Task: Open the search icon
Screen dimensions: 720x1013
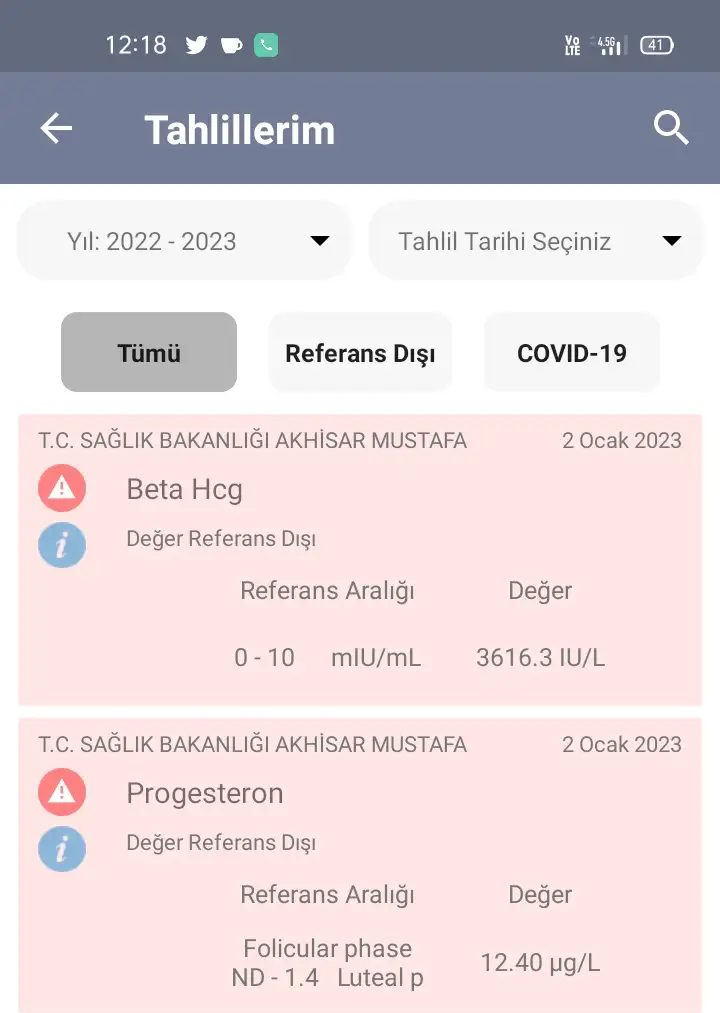Action: click(671, 128)
